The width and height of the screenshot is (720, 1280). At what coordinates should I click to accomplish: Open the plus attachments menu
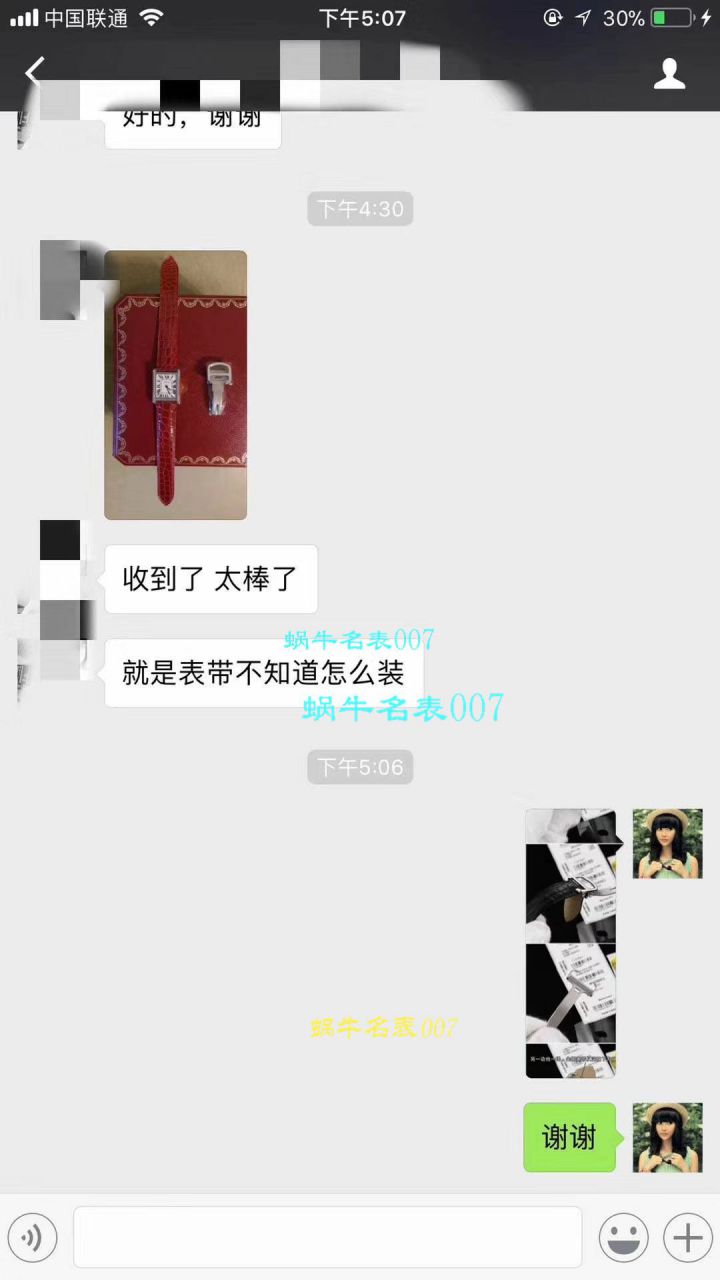click(x=687, y=1238)
